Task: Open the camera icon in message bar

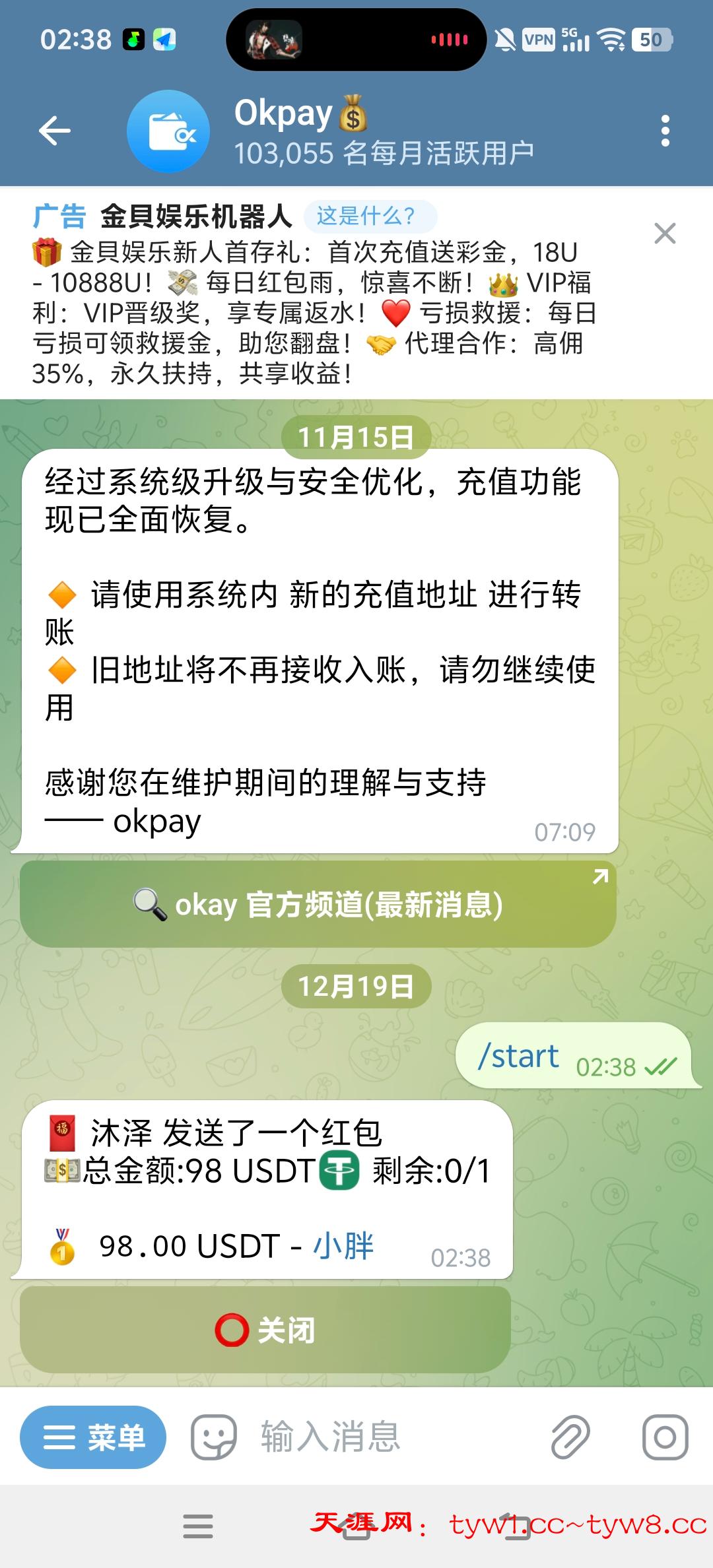Action: [665, 1437]
